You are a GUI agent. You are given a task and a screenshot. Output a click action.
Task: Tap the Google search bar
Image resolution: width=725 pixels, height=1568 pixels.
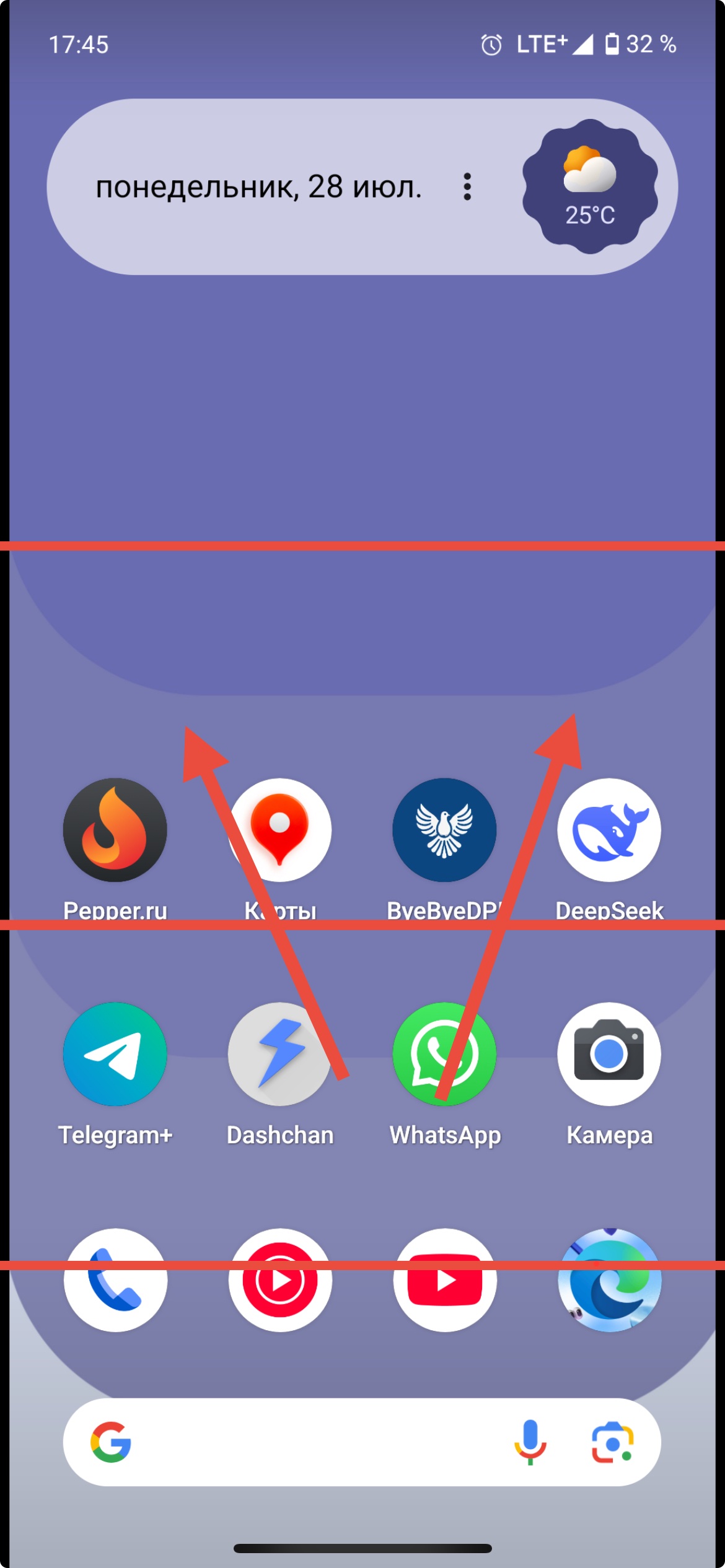pos(310,1442)
